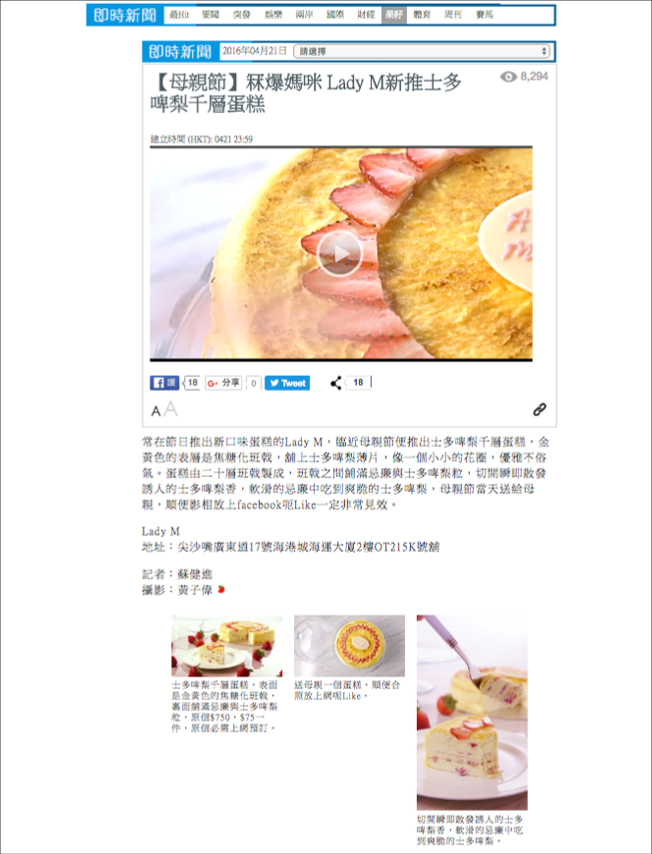Open the 突發 news tab
Image resolution: width=652 pixels, height=854 pixels.
(241, 16)
